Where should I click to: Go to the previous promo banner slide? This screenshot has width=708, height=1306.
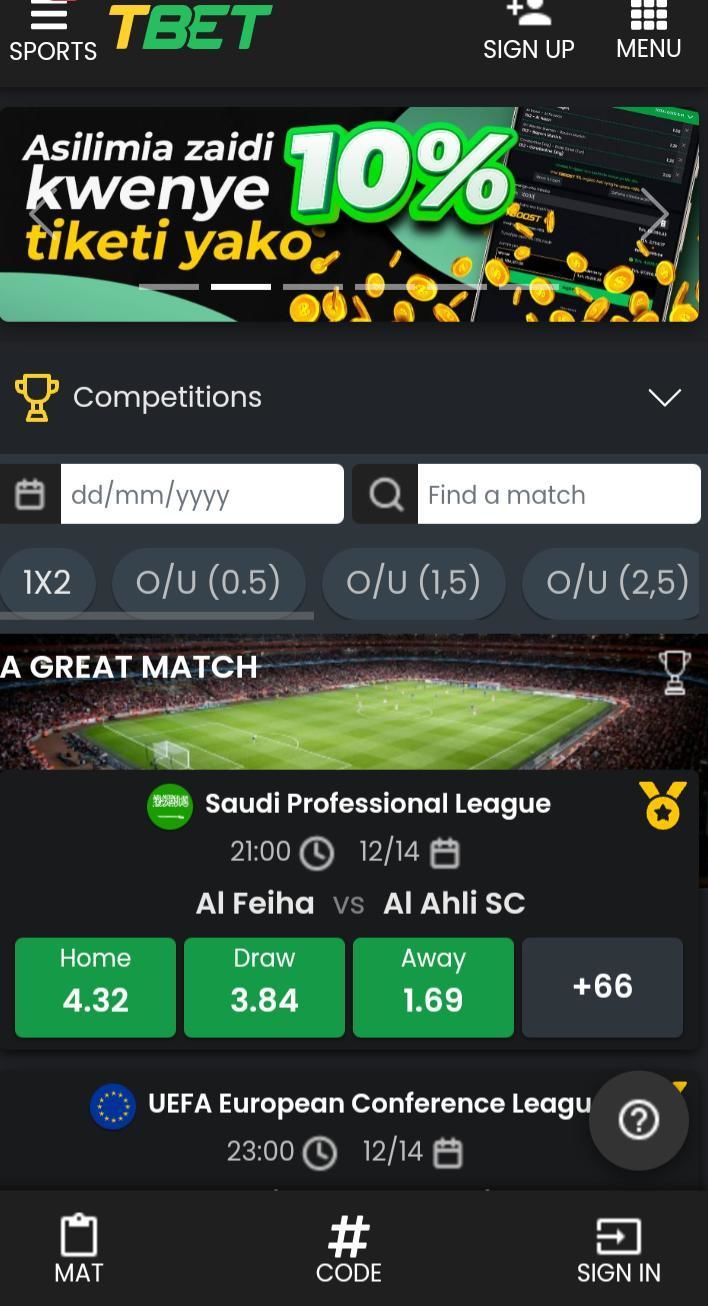pyautogui.click(x=42, y=213)
